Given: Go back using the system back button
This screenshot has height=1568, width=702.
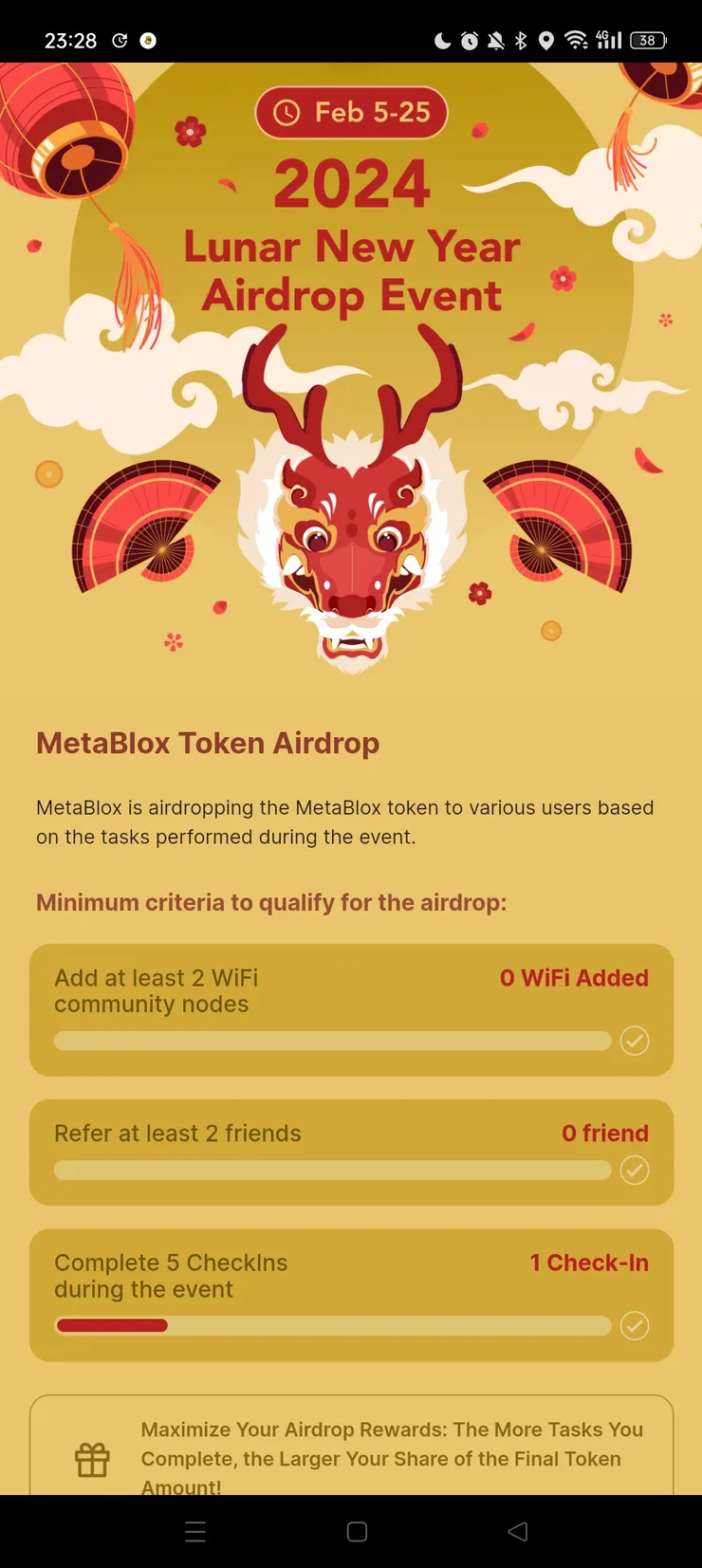Looking at the screenshot, I should coord(518,1531).
